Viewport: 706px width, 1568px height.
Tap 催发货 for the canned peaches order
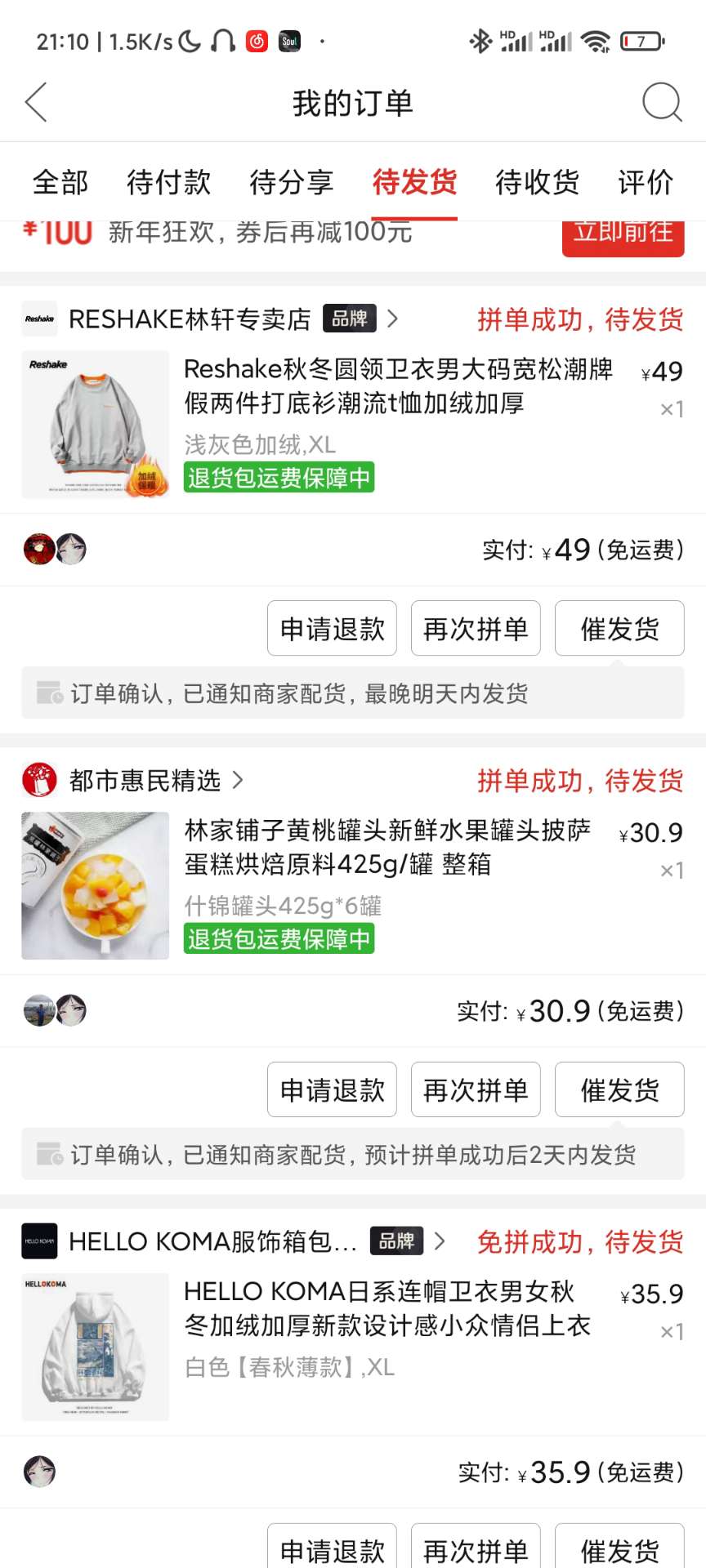click(x=619, y=1089)
